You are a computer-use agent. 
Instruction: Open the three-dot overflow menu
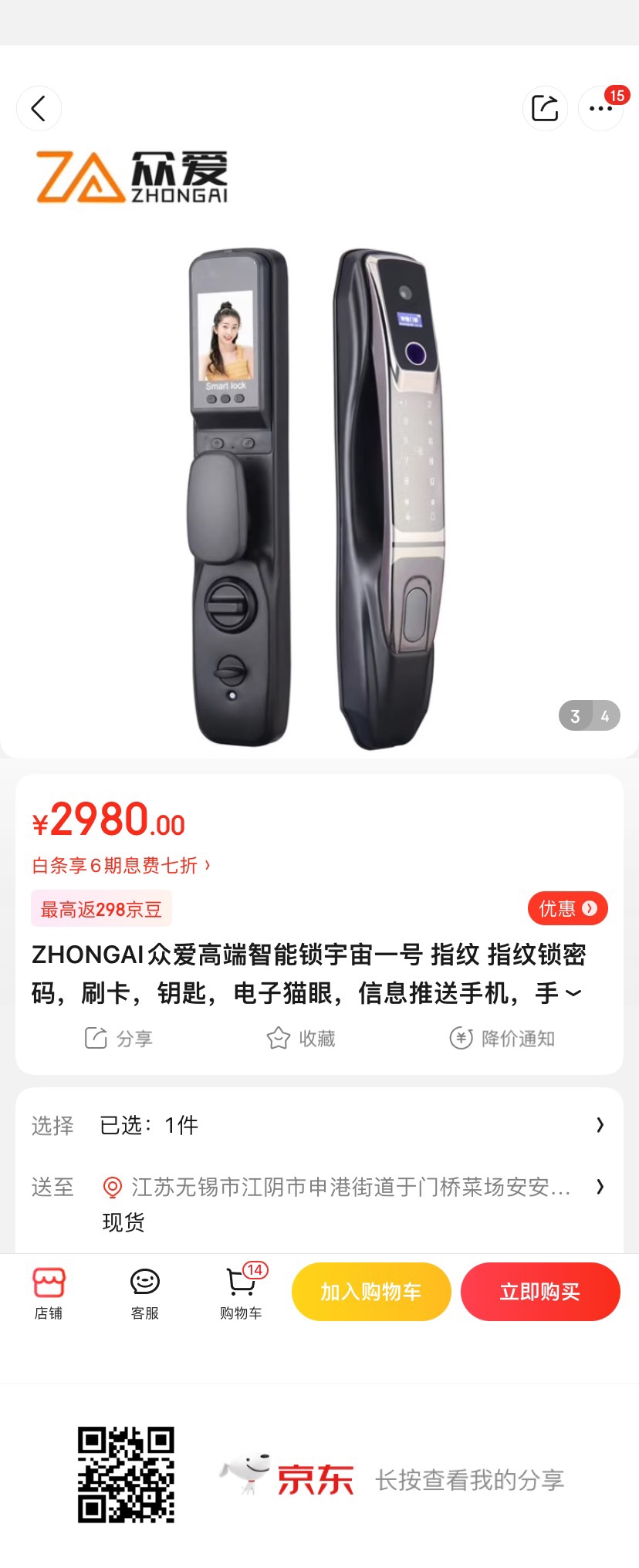(600, 109)
